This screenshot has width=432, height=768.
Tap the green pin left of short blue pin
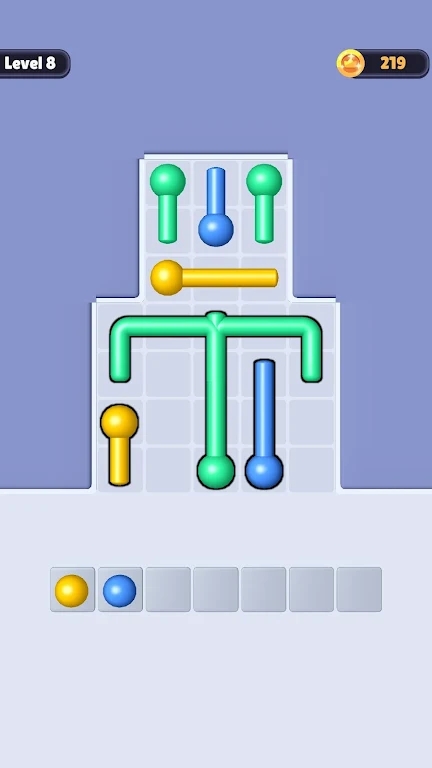click(x=168, y=203)
